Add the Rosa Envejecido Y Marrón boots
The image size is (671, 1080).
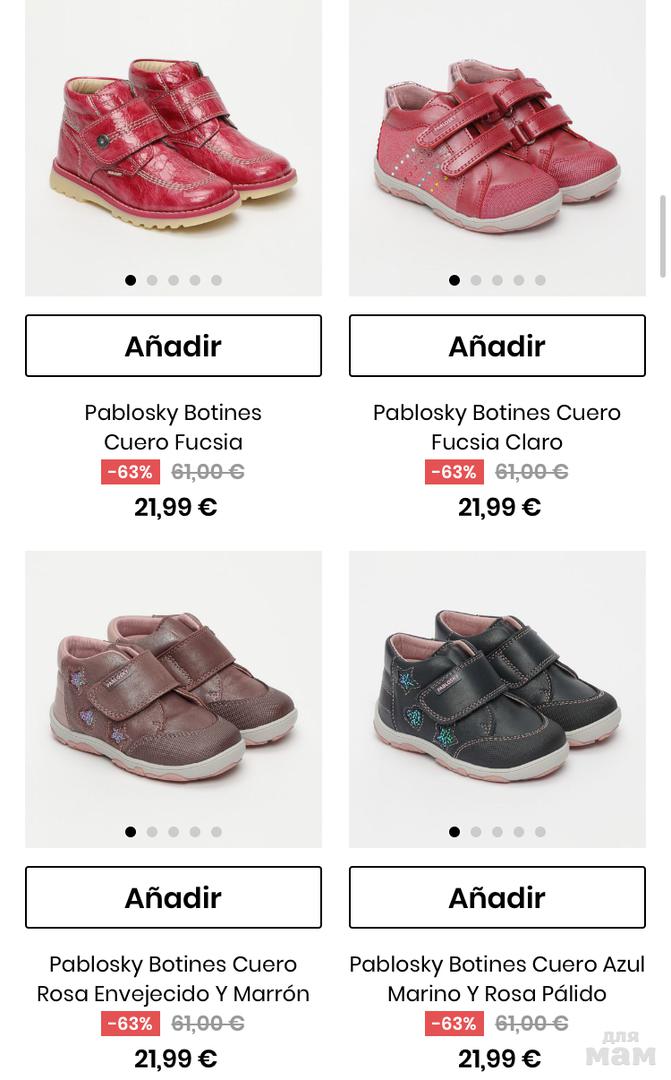(173, 897)
